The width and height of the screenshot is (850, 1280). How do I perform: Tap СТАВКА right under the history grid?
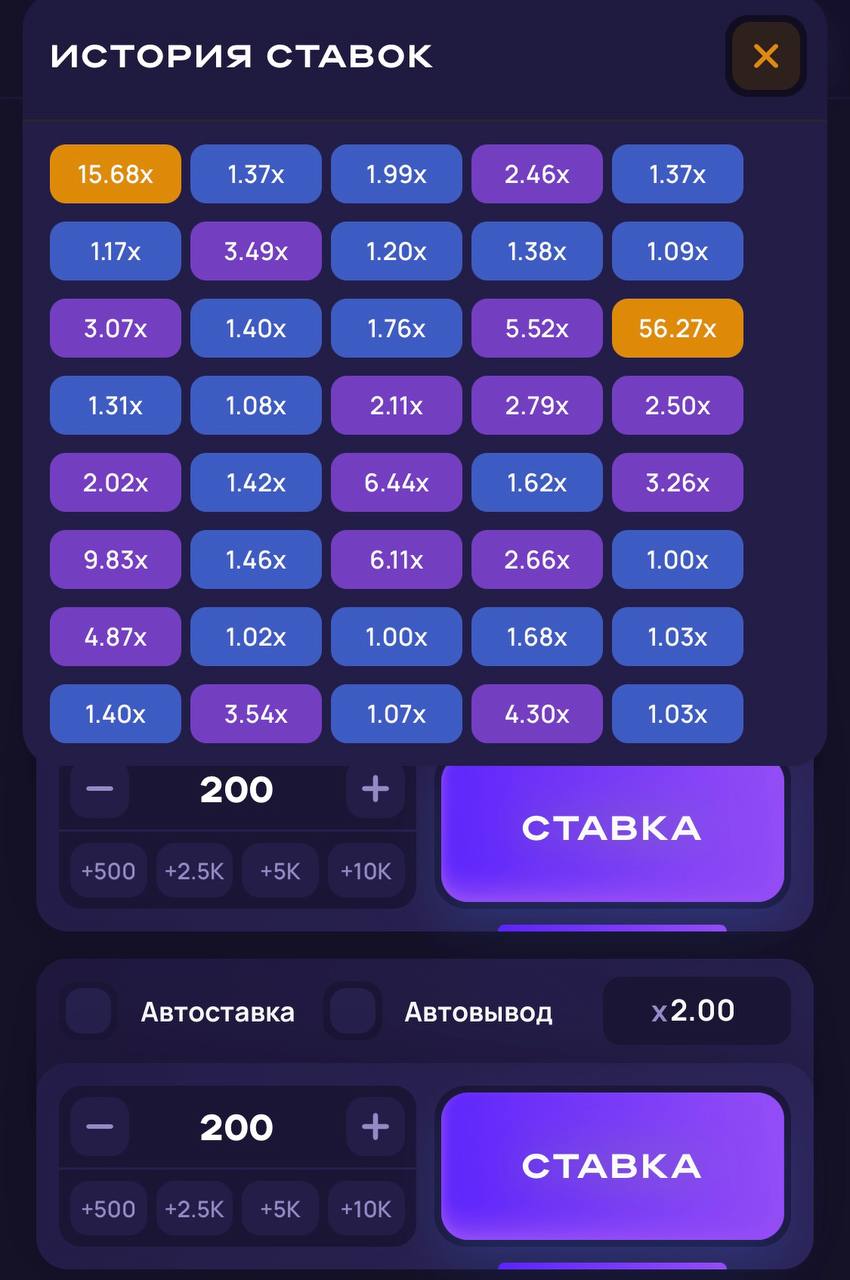click(612, 830)
